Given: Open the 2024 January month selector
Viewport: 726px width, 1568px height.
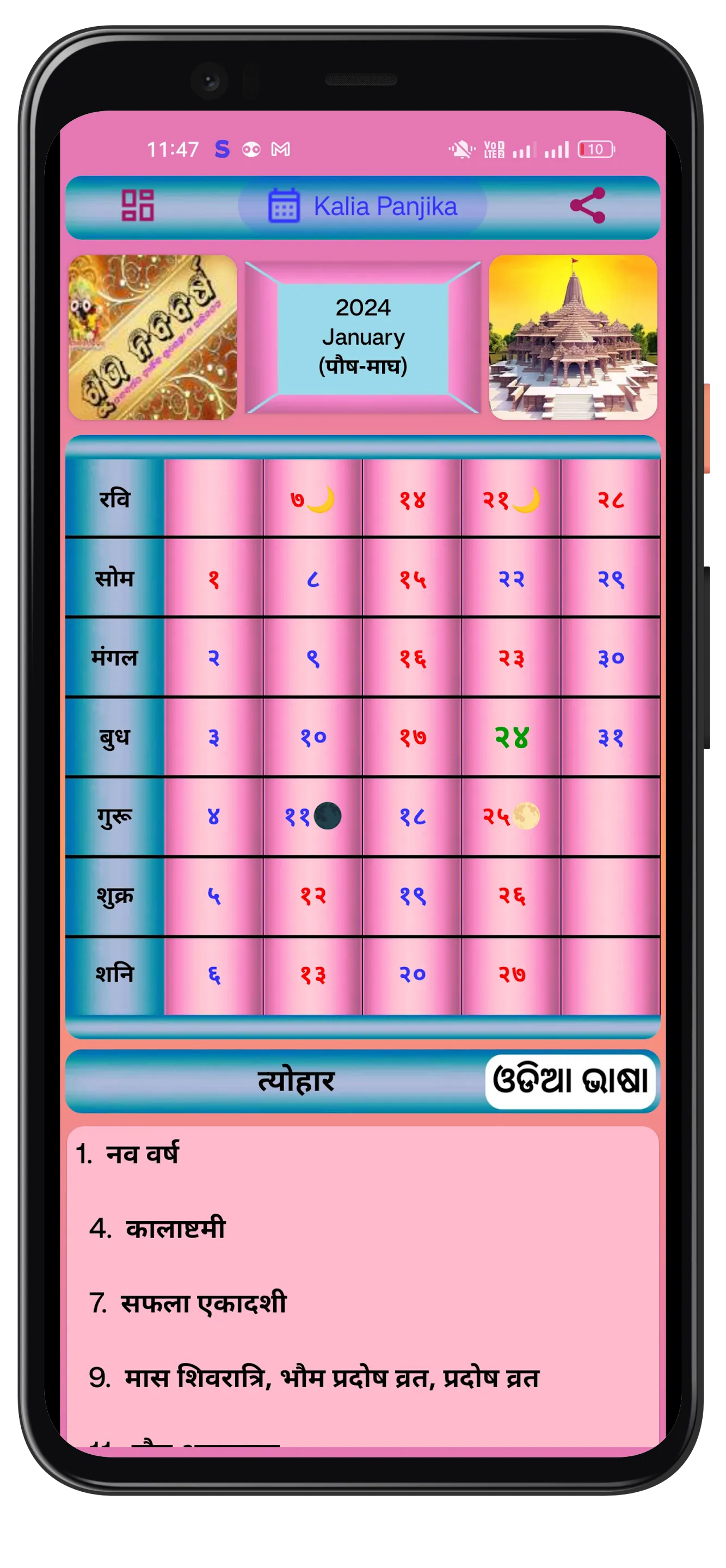Looking at the screenshot, I should point(362,336).
